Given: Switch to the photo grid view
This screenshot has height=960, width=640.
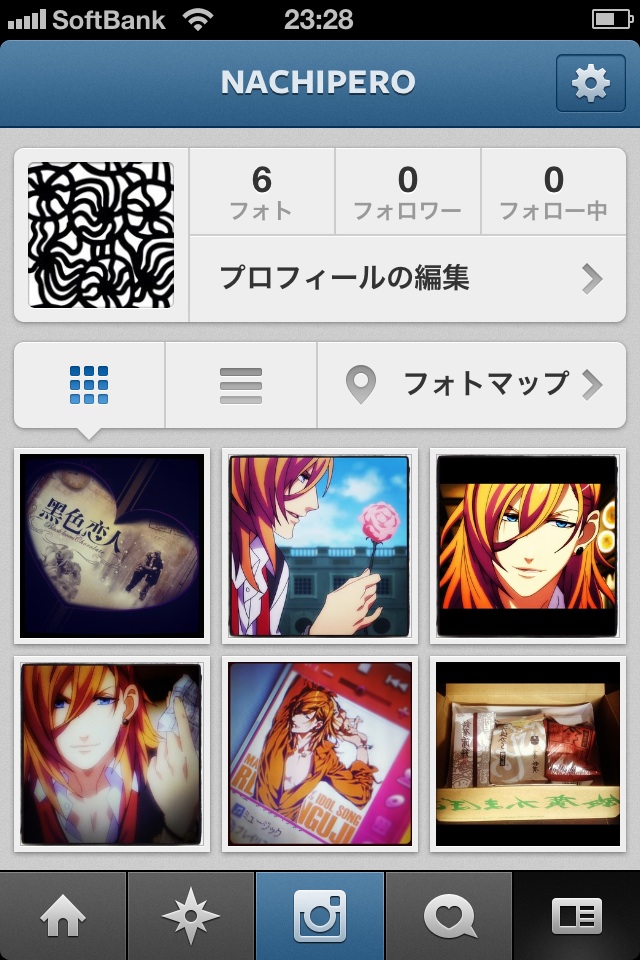Looking at the screenshot, I should coord(89,385).
